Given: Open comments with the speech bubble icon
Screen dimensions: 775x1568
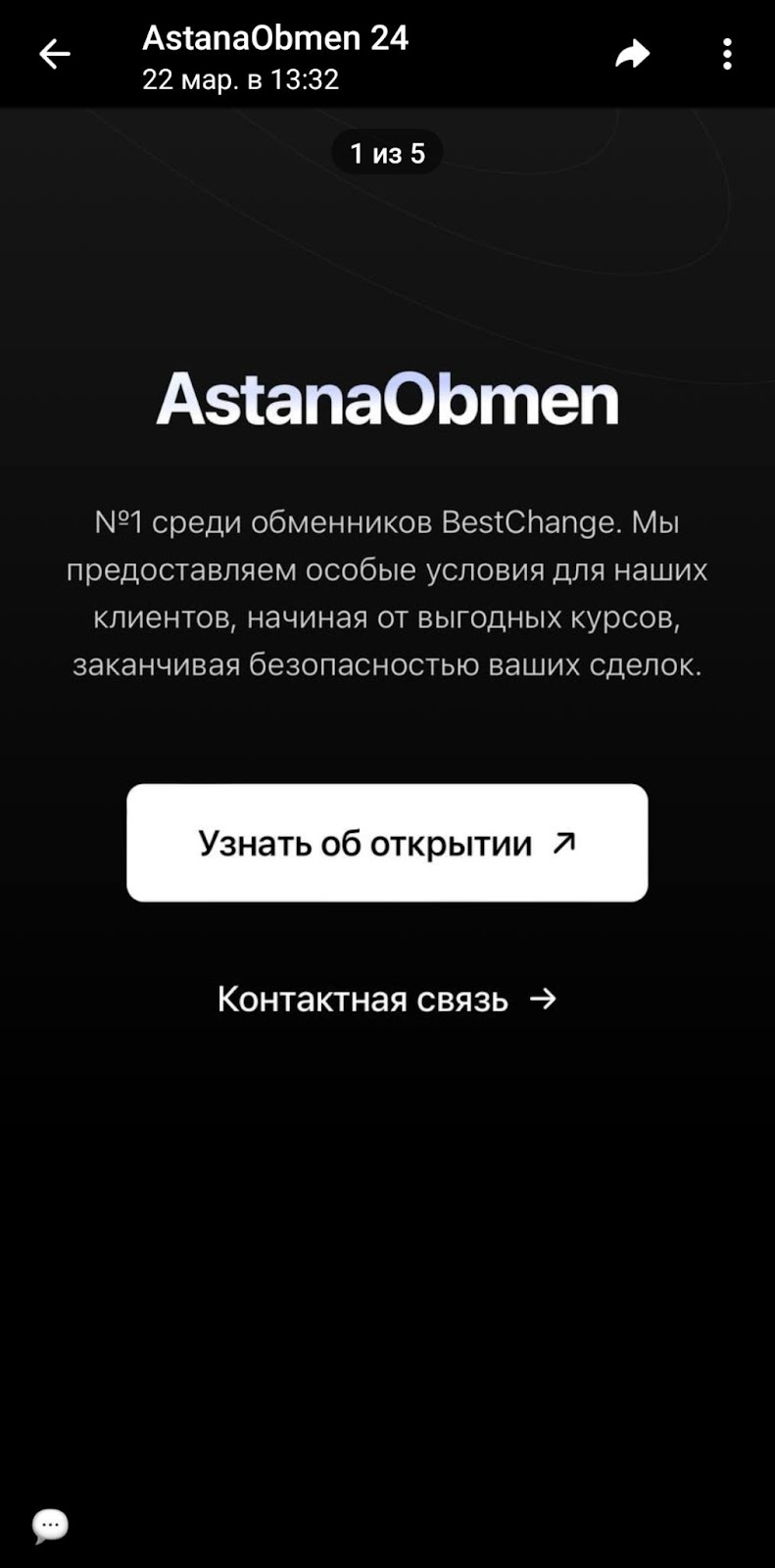Looking at the screenshot, I should coord(50,1525).
